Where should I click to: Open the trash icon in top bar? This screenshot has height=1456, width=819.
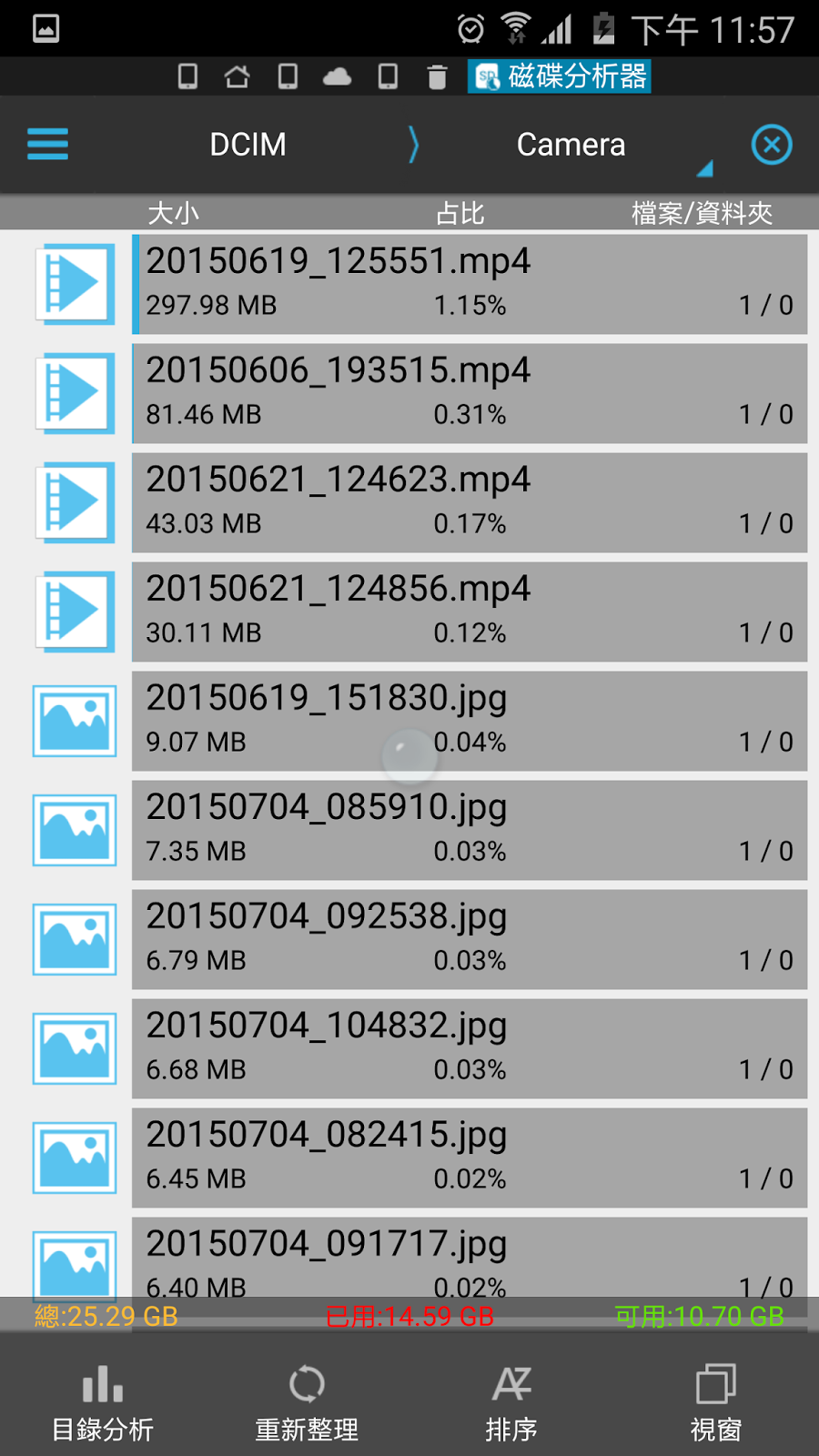[437, 76]
